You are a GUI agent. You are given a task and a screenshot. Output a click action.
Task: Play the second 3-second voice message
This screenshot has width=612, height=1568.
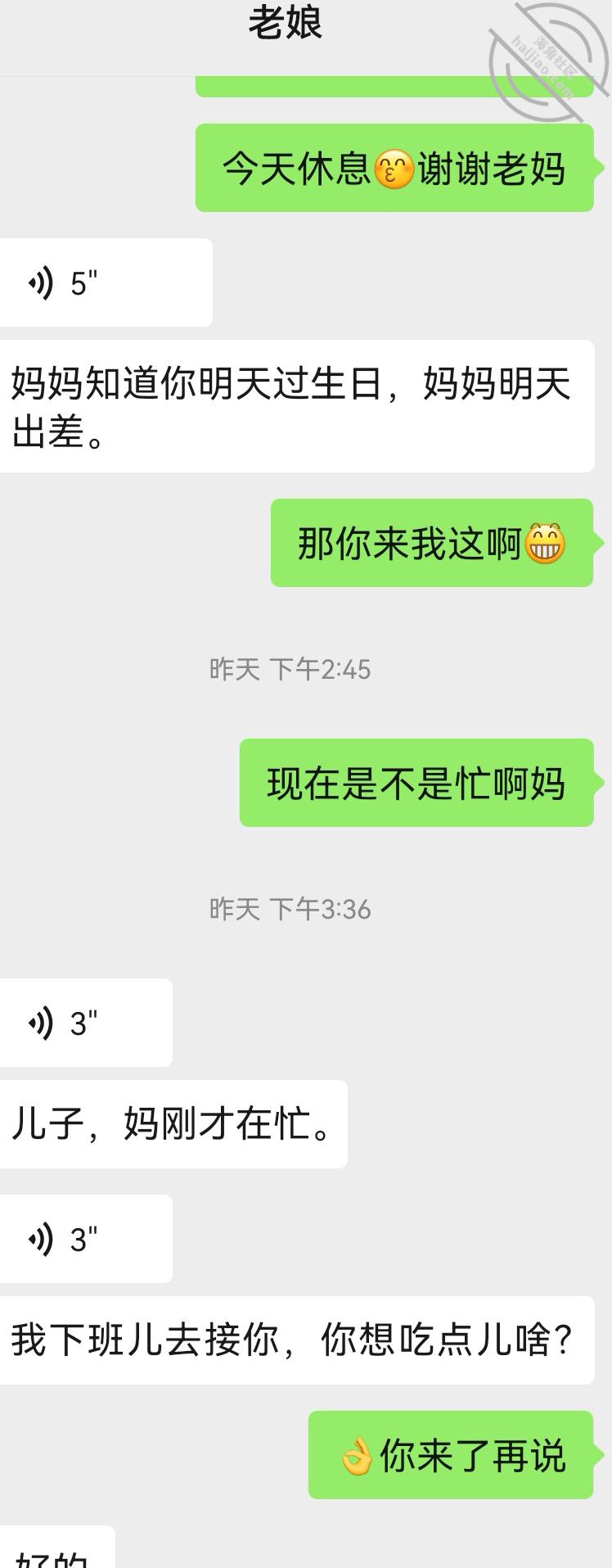[x=86, y=1239]
